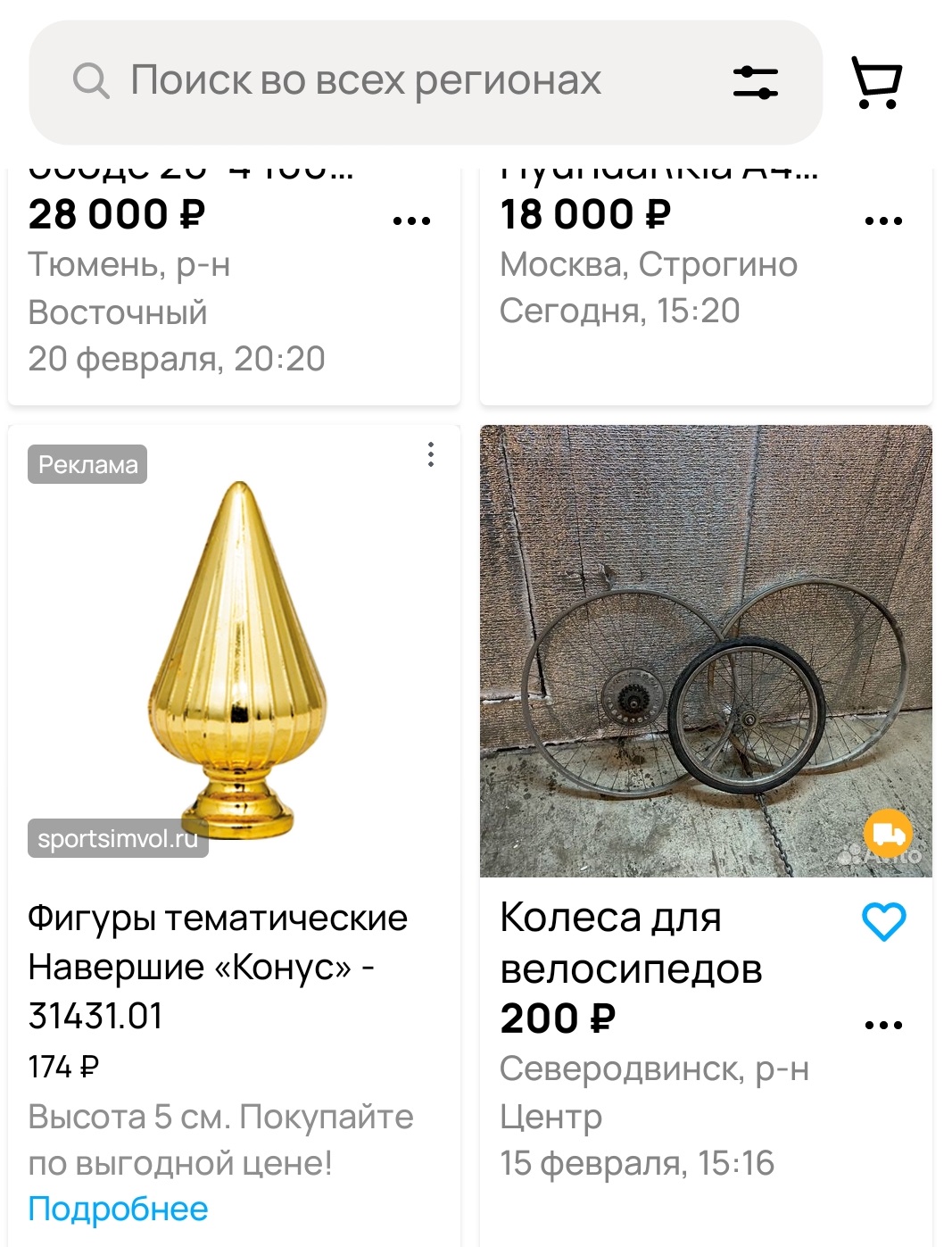Image resolution: width=952 pixels, height=1247 pixels.
Task: Follow the Подробнее link
Action: [118, 1209]
